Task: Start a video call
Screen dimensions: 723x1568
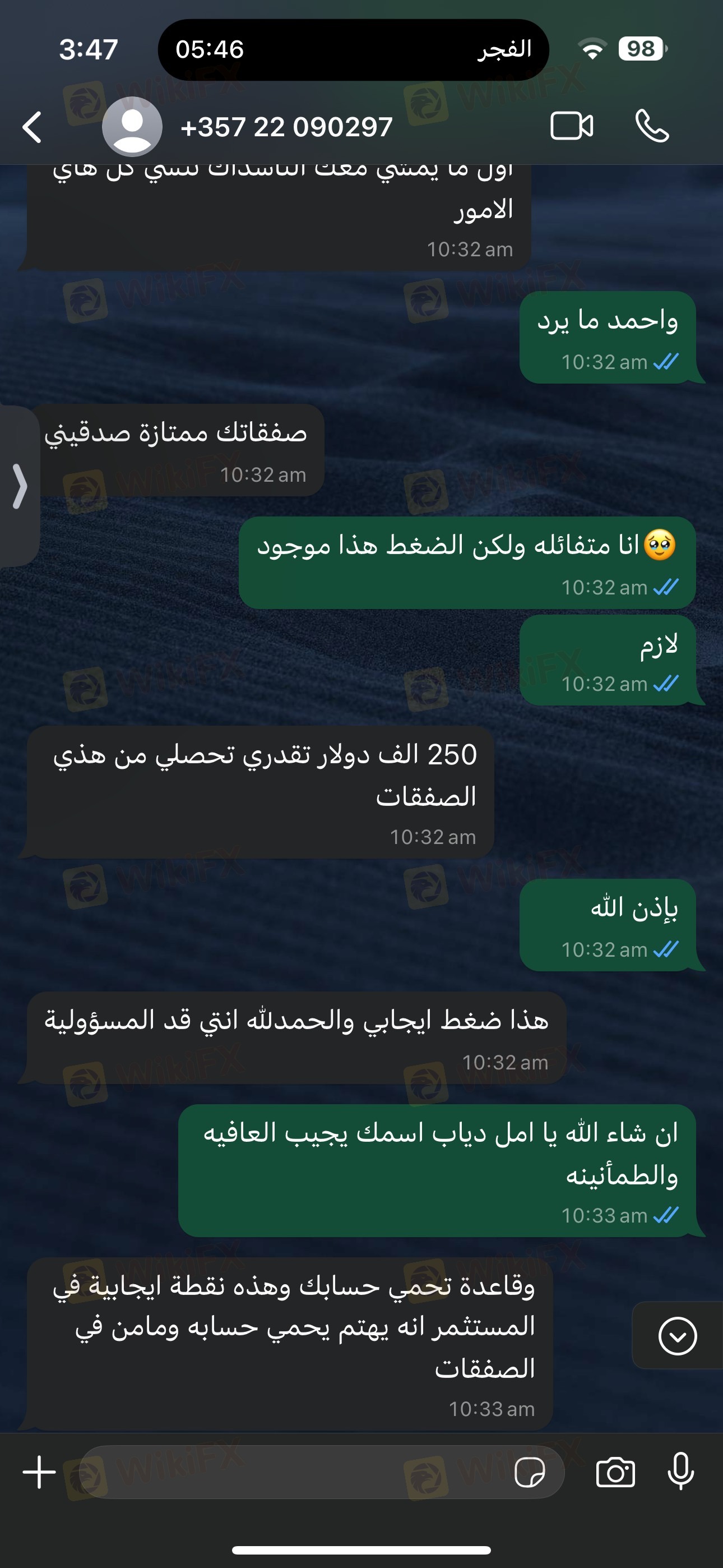Action: (x=572, y=126)
